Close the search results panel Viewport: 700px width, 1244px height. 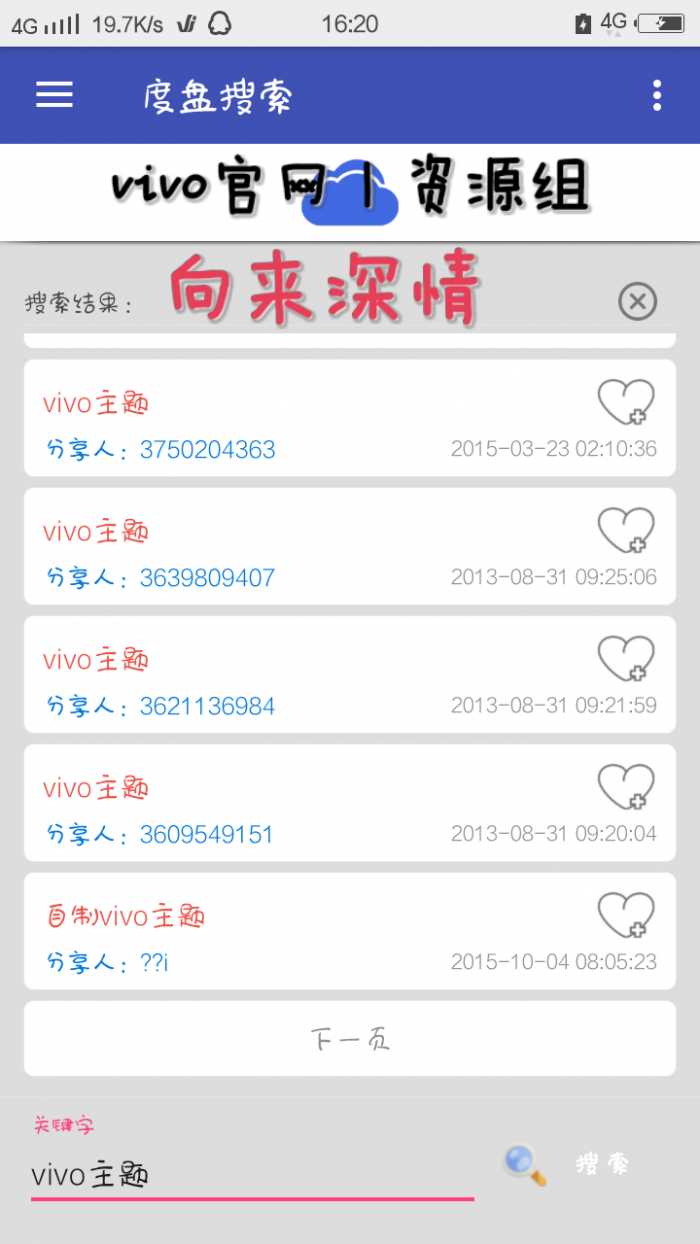click(638, 300)
